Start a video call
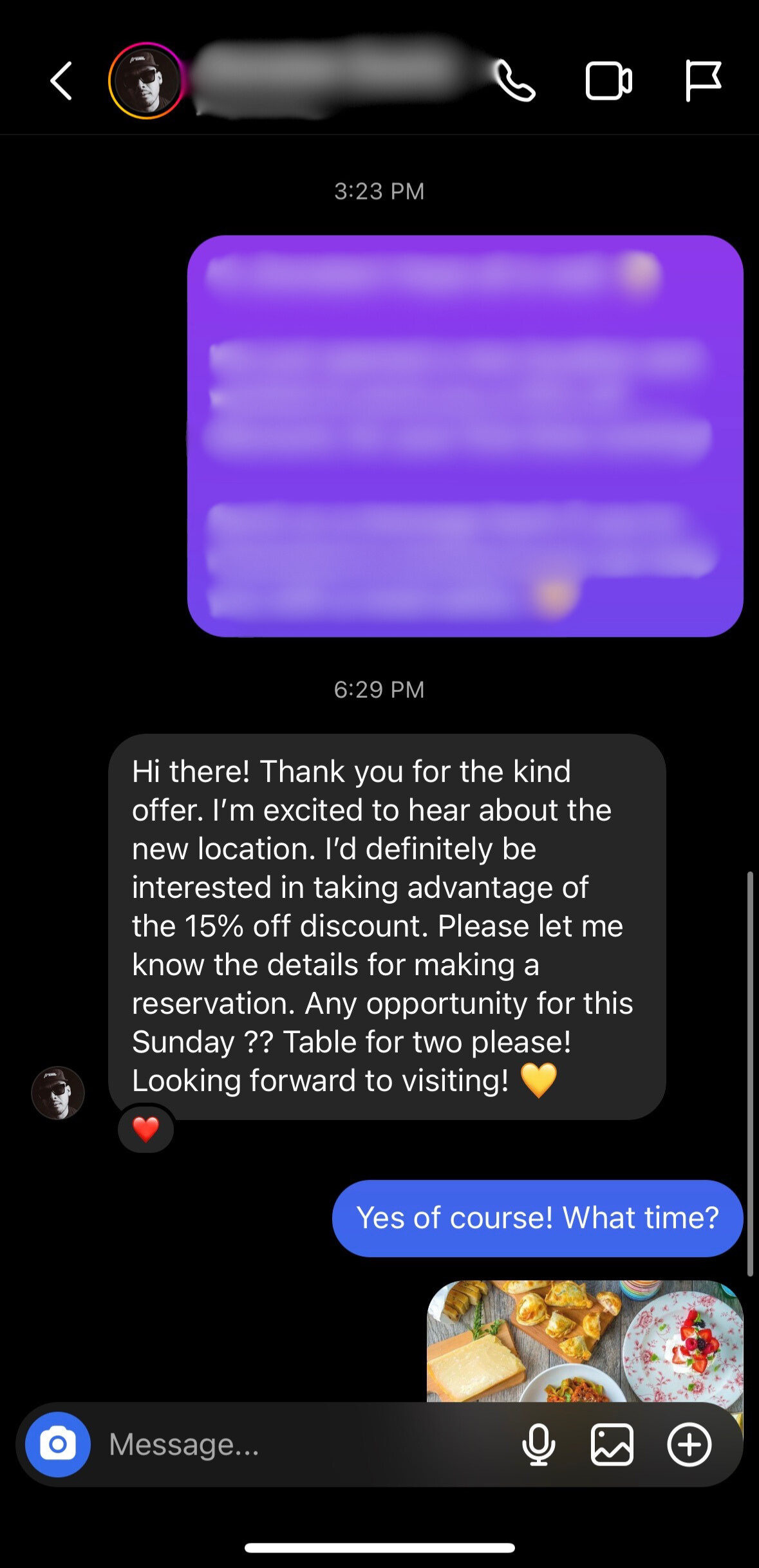 608,81
